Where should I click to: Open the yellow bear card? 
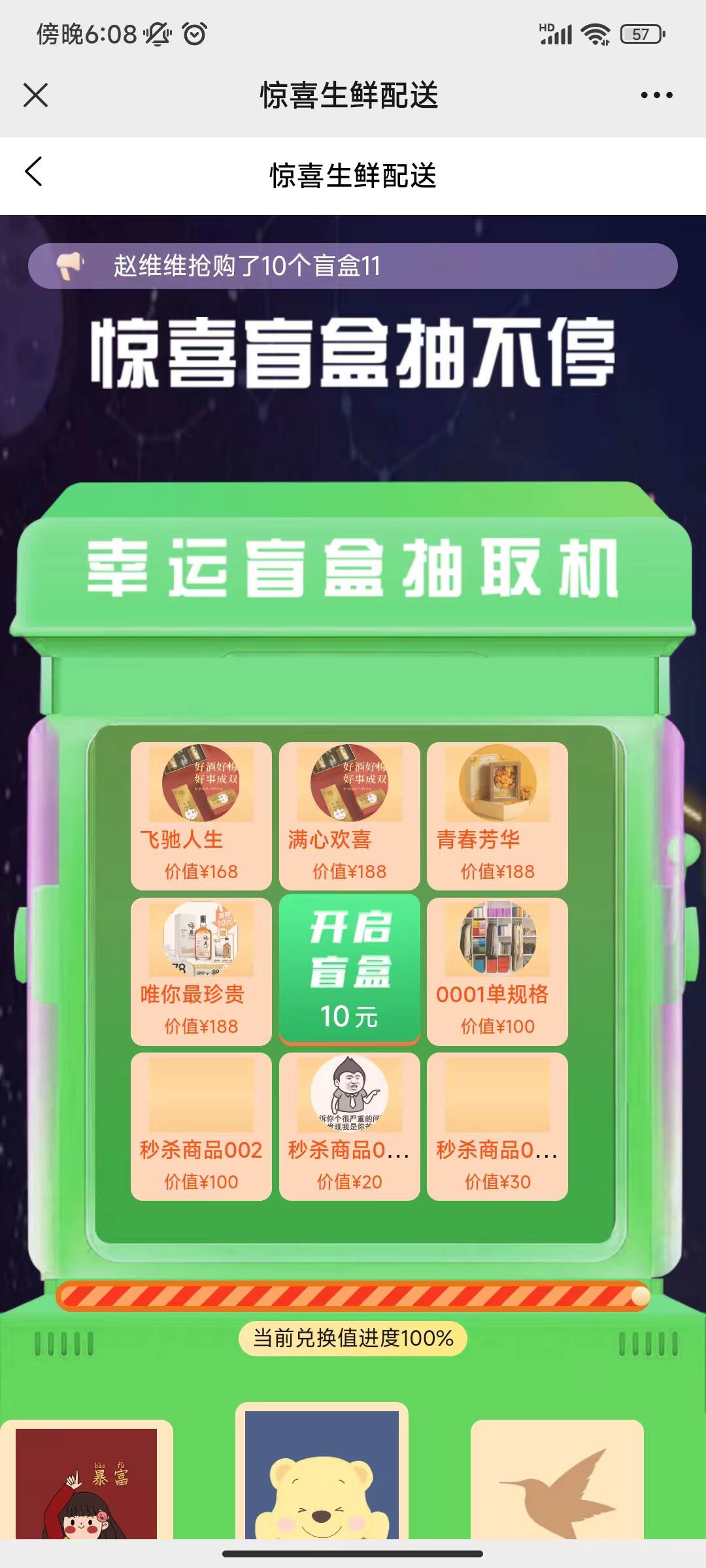322,1473
